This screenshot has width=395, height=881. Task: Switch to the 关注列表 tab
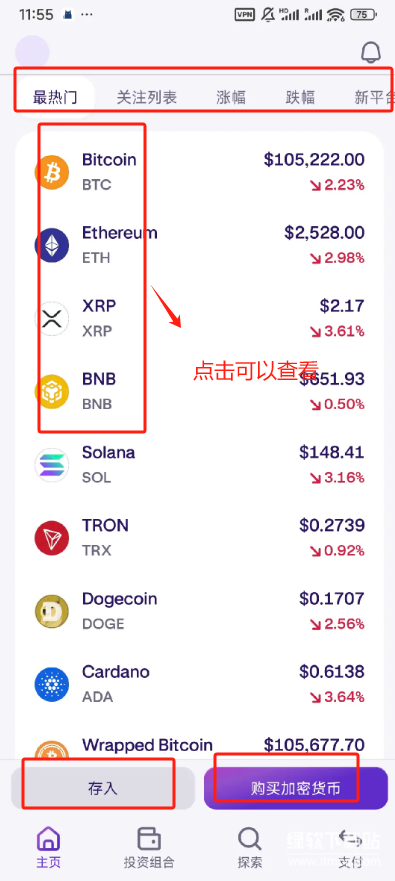click(x=147, y=97)
